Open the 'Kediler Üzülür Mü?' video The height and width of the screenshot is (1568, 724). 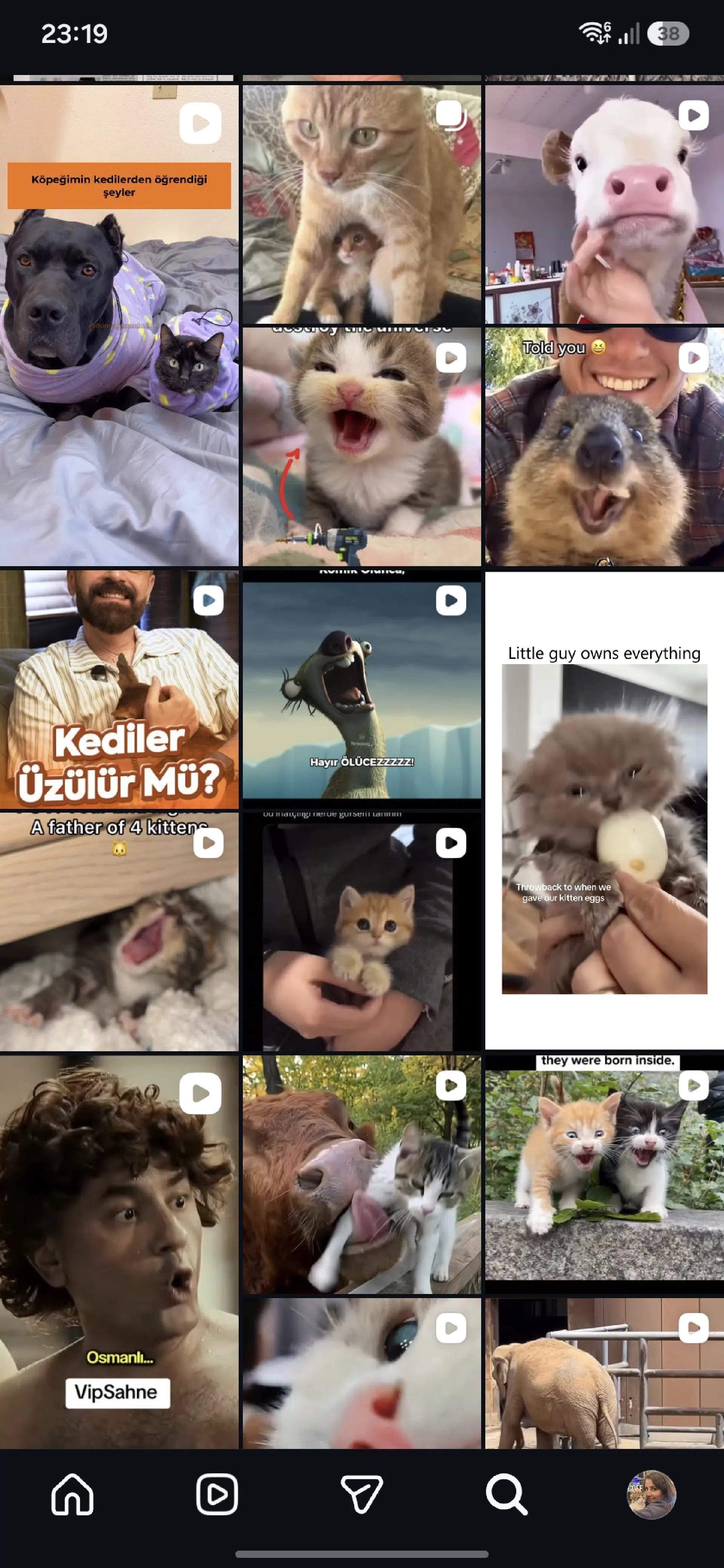119,690
